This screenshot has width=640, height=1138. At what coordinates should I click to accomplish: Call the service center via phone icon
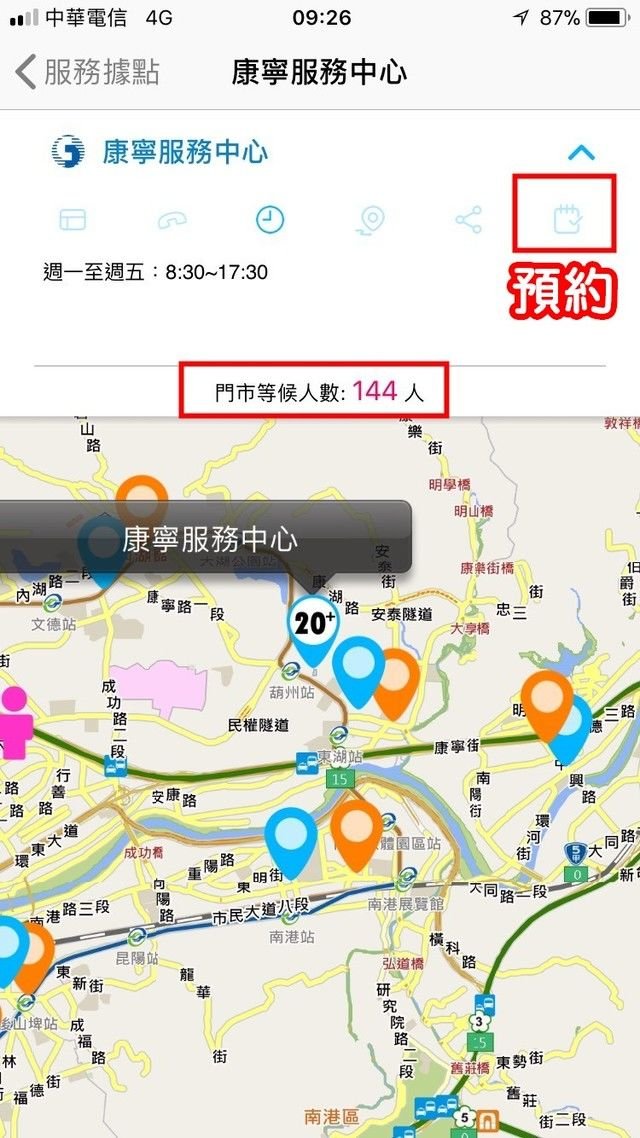(171, 220)
